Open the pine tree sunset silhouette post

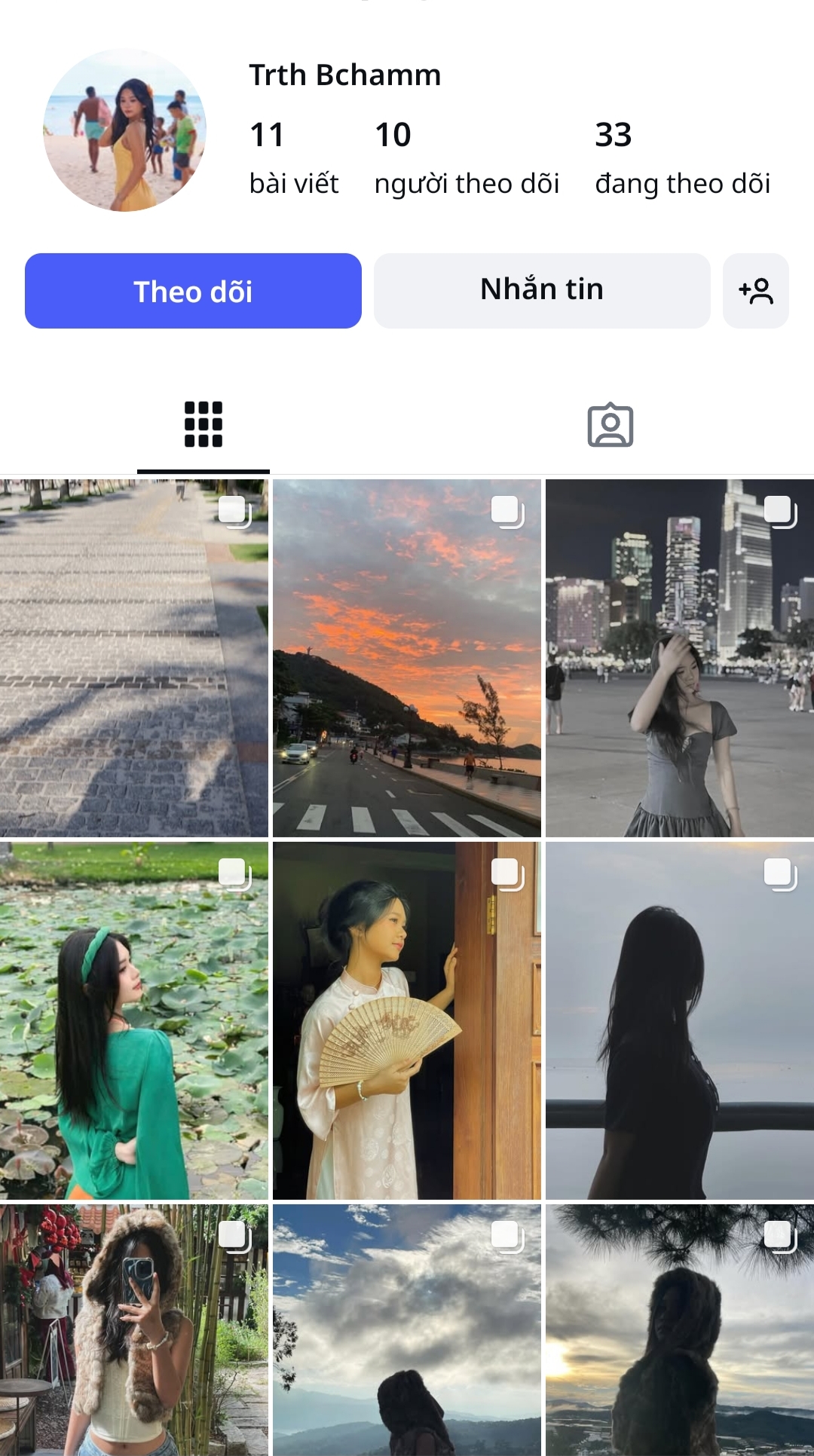click(x=680, y=1330)
